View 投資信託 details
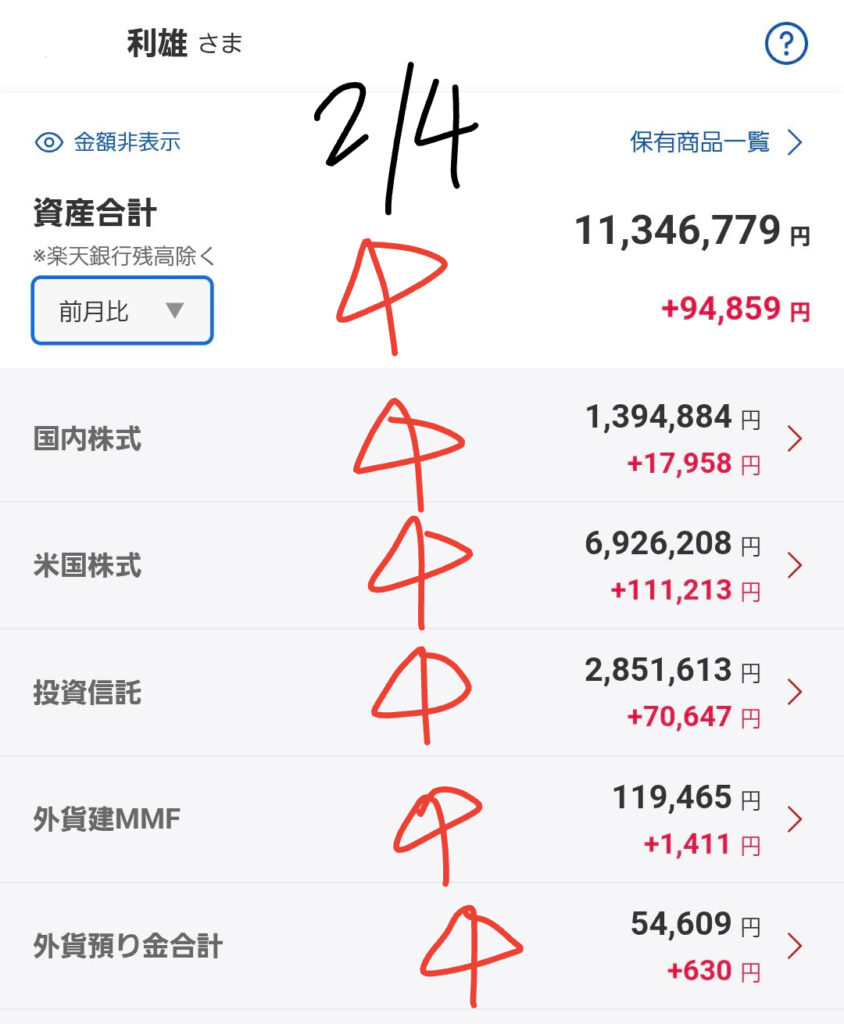844x1024 pixels. (422, 692)
